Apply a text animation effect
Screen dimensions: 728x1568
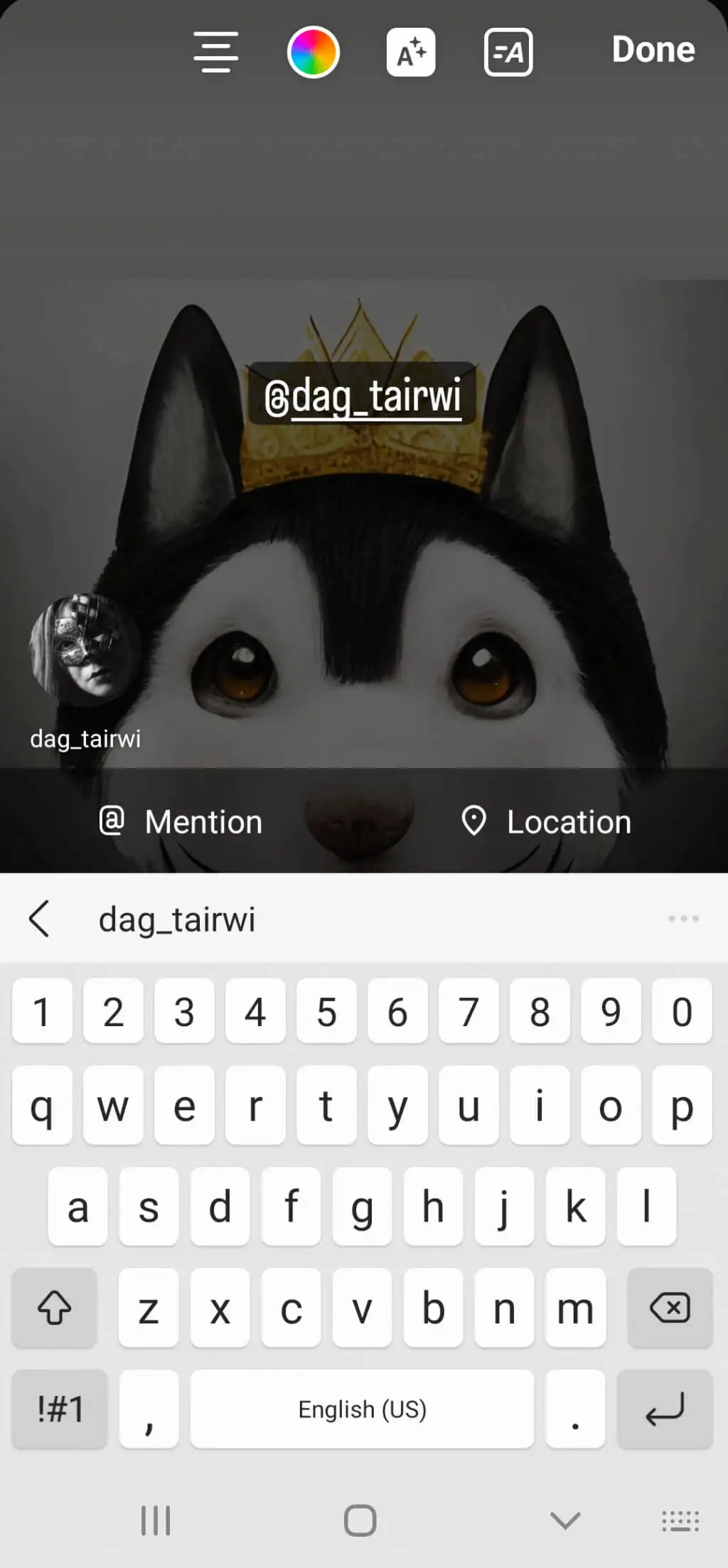pyautogui.click(x=411, y=52)
